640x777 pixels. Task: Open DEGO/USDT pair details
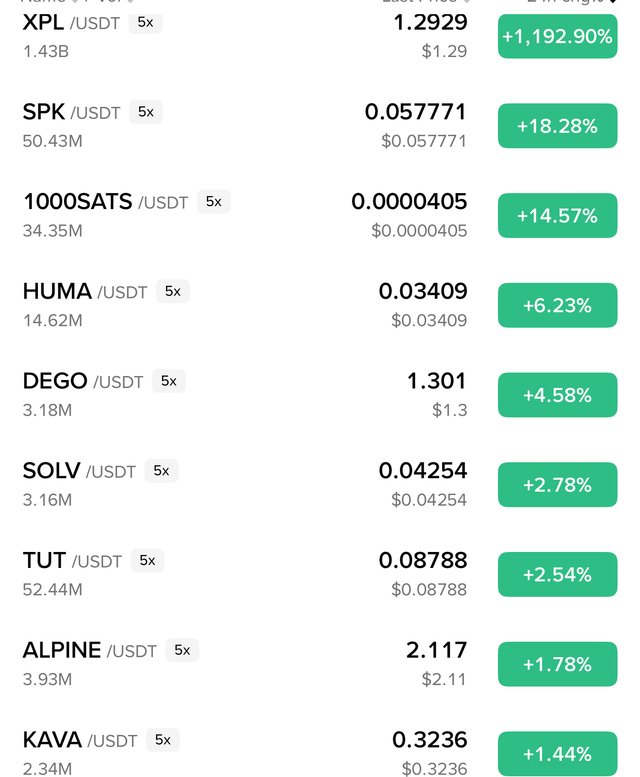click(55, 381)
